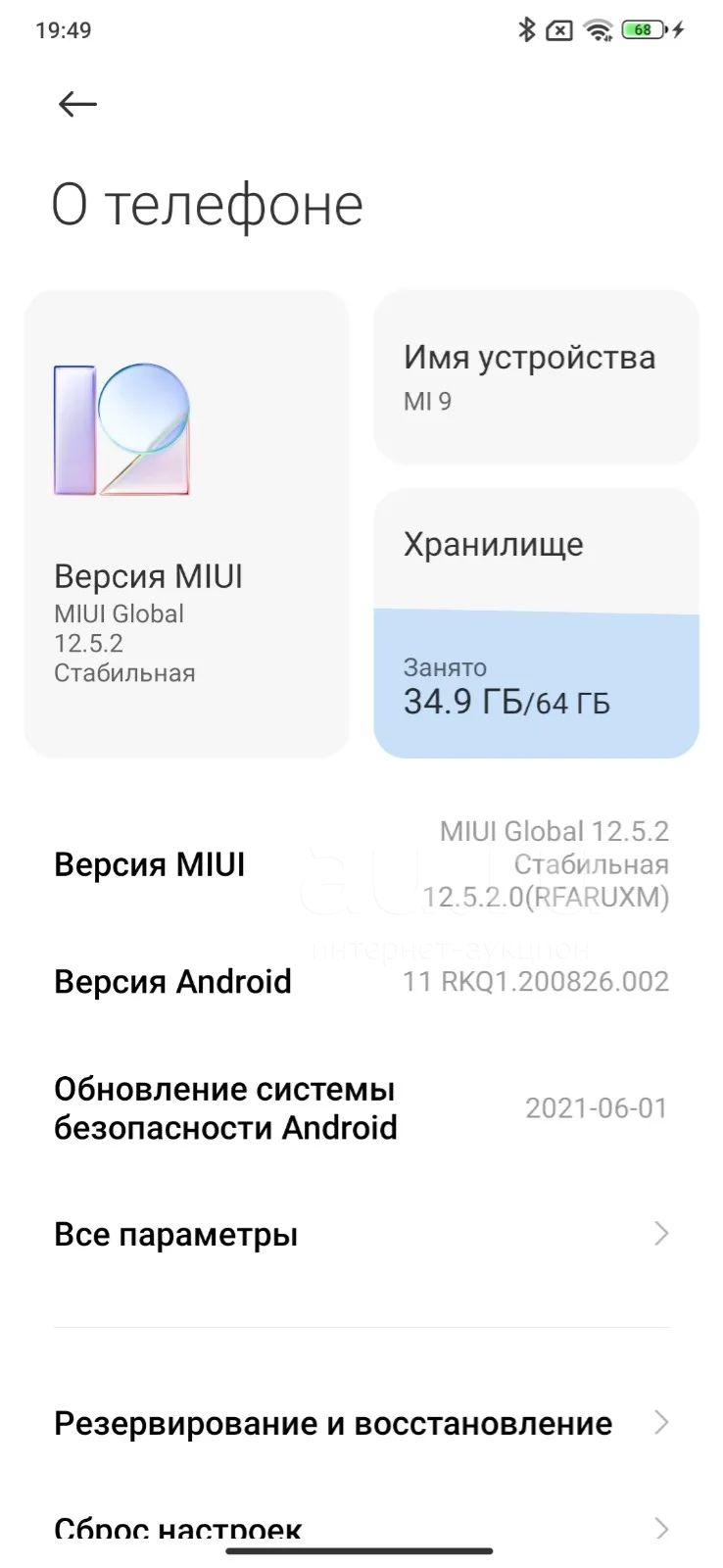Viewport: 723px width, 1568px height.
Task: Tap the Версия Android row
Action: 361,981
